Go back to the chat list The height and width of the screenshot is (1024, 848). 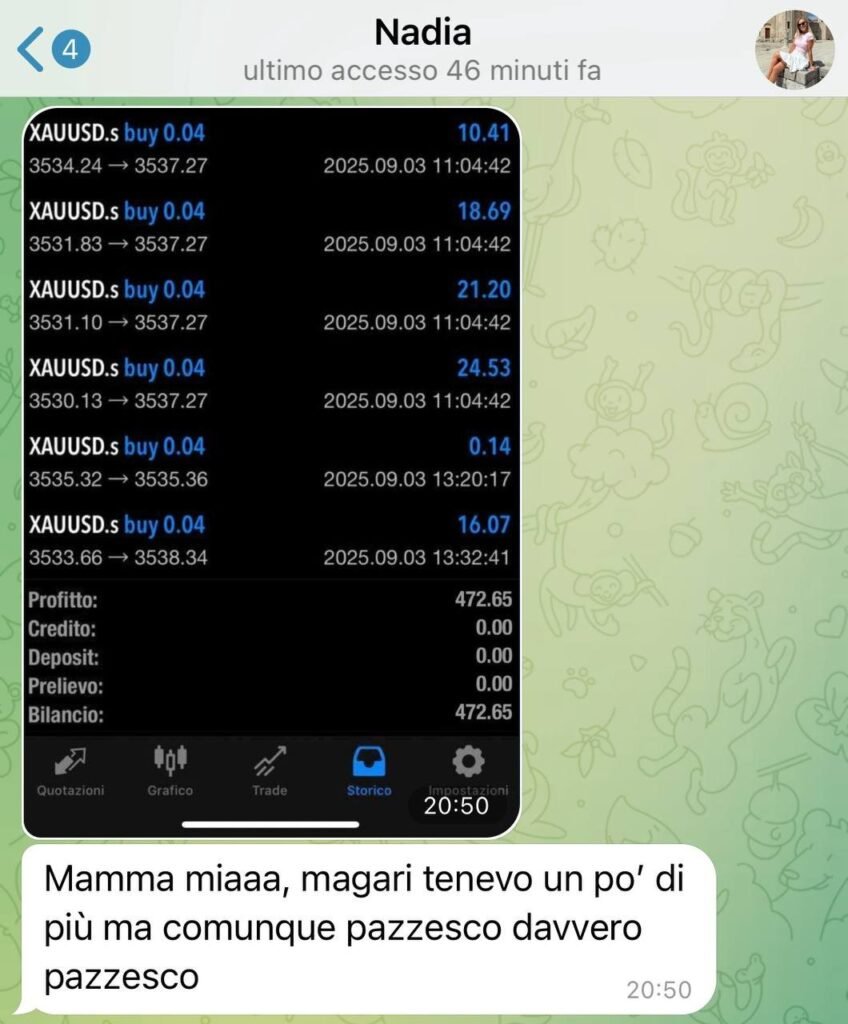32,49
